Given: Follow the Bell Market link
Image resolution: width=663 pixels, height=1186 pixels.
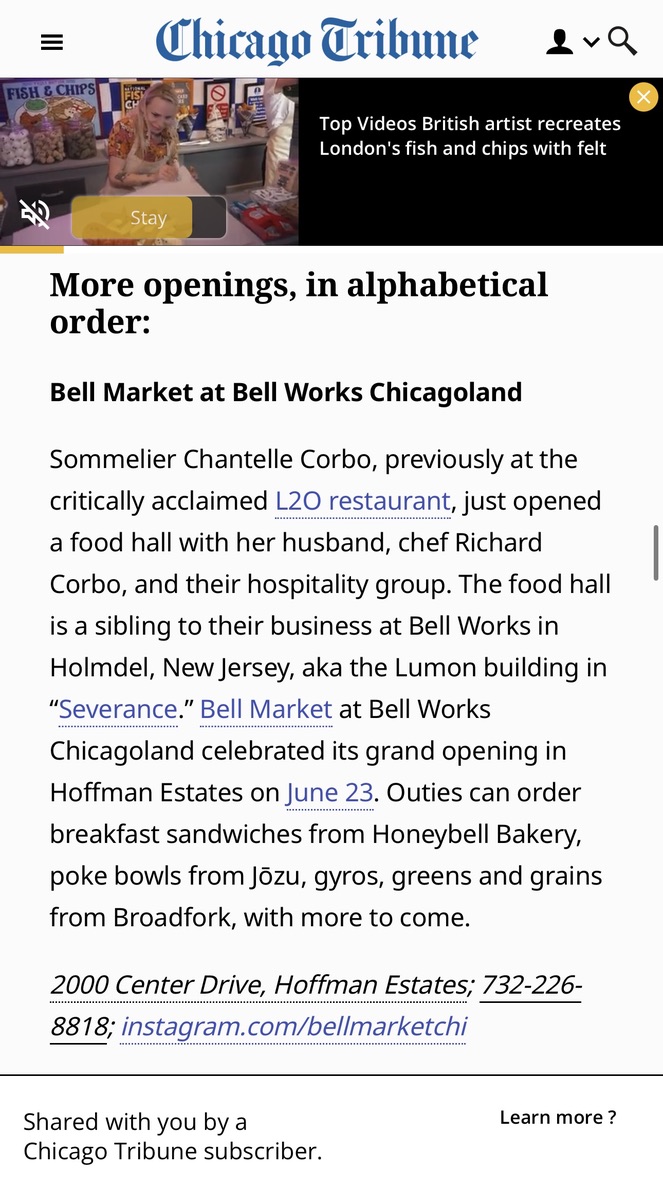Looking at the screenshot, I should (266, 709).
